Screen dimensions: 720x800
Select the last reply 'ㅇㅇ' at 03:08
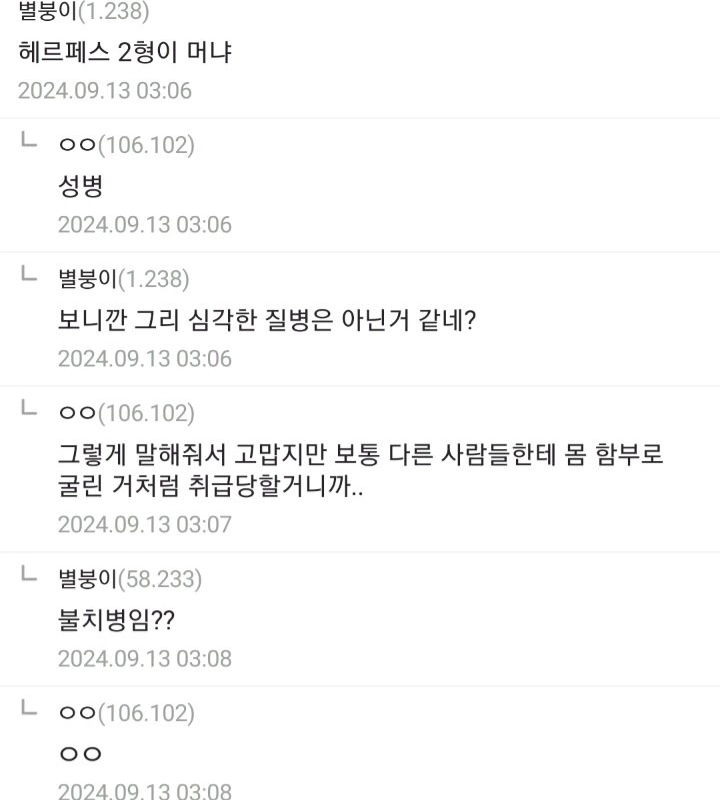(x=81, y=754)
